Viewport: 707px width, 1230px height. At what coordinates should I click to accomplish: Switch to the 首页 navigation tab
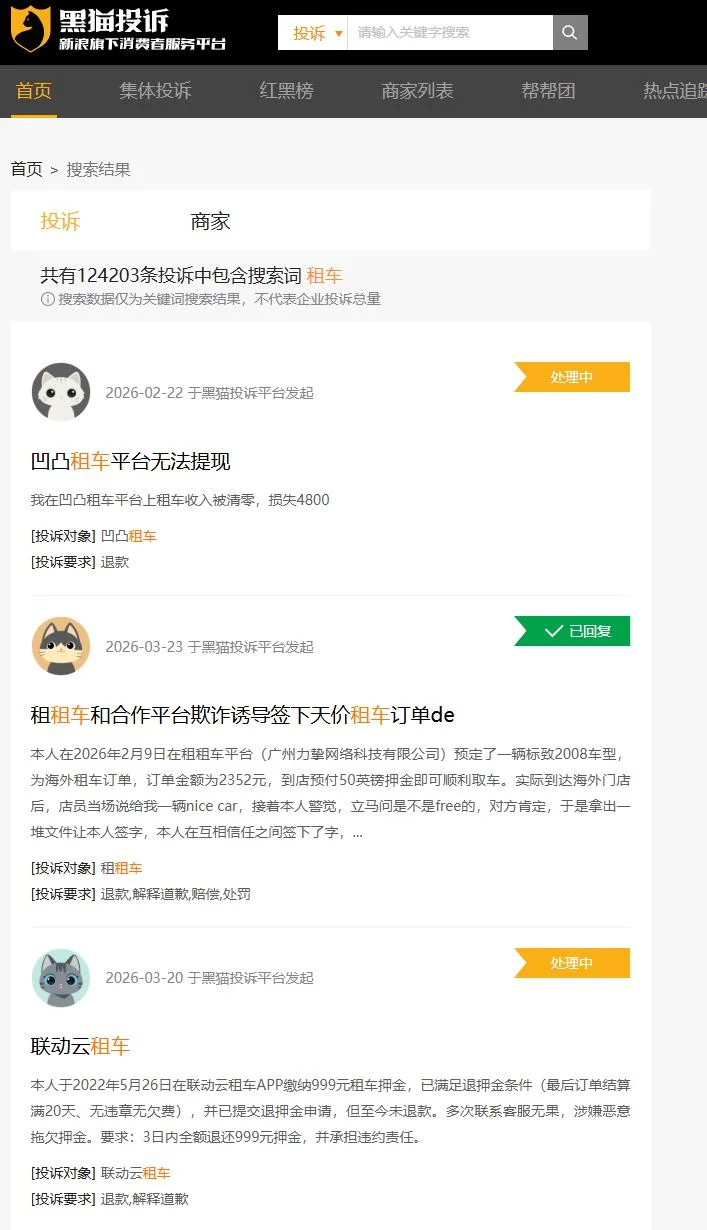tap(33, 91)
